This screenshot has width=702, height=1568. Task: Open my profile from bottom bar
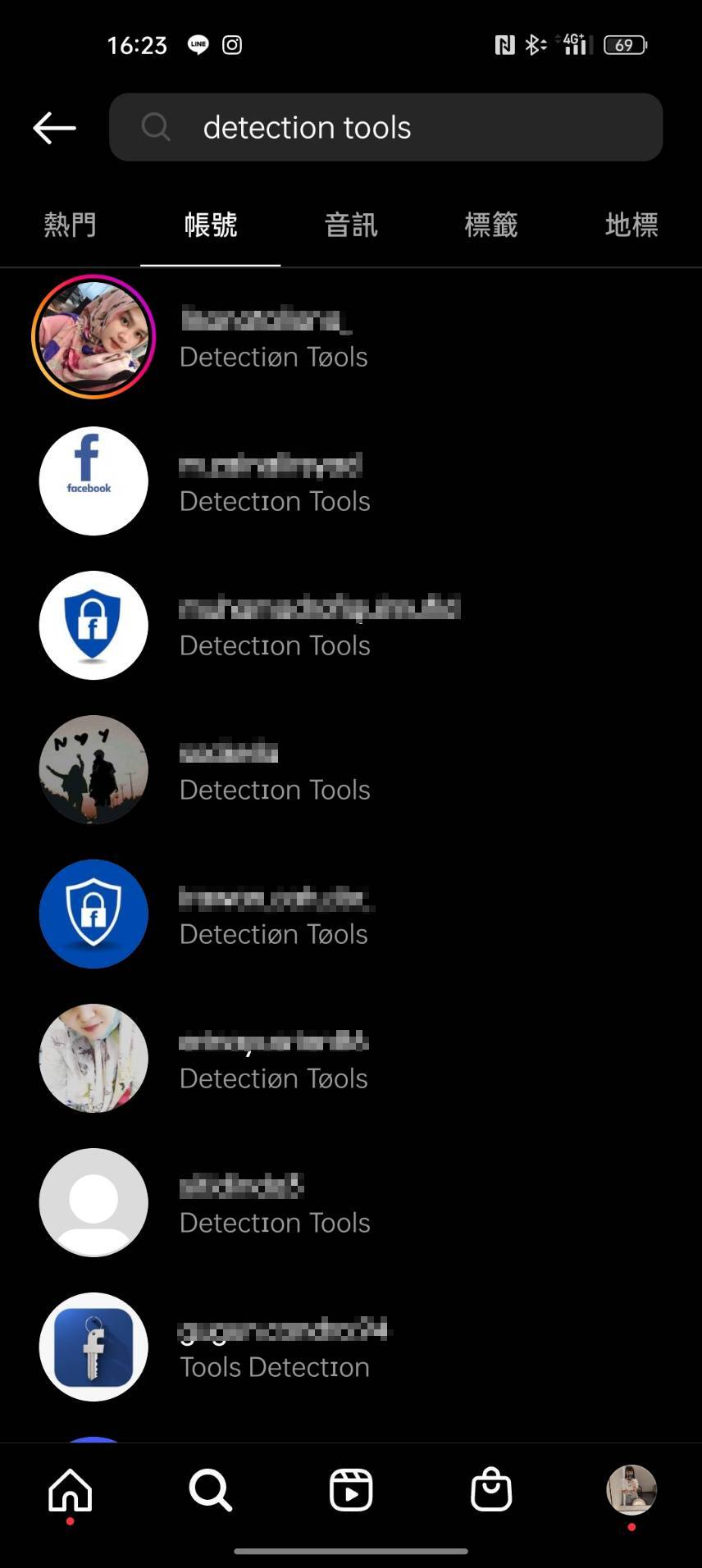tap(631, 1490)
